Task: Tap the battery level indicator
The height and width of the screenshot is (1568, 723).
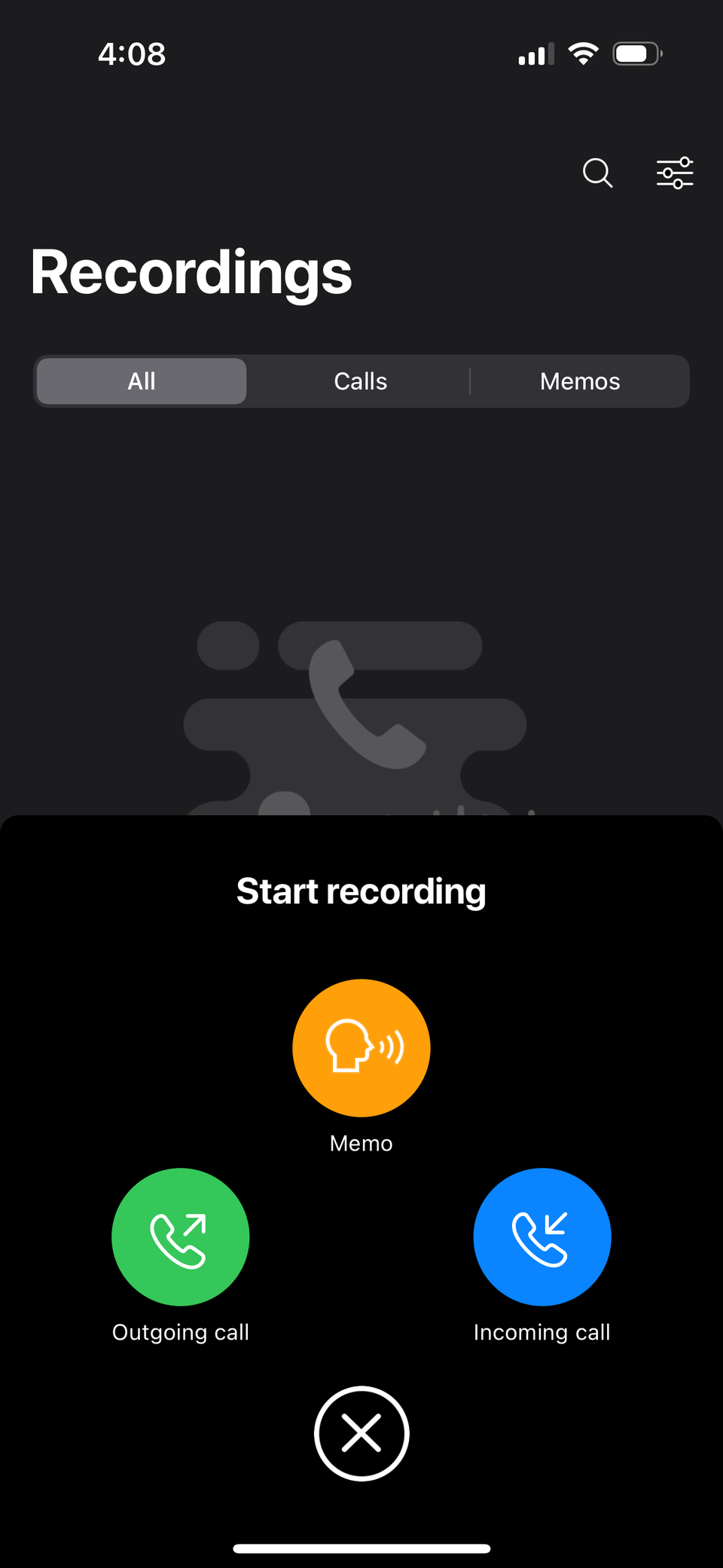Action: pyautogui.click(x=636, y=53)
